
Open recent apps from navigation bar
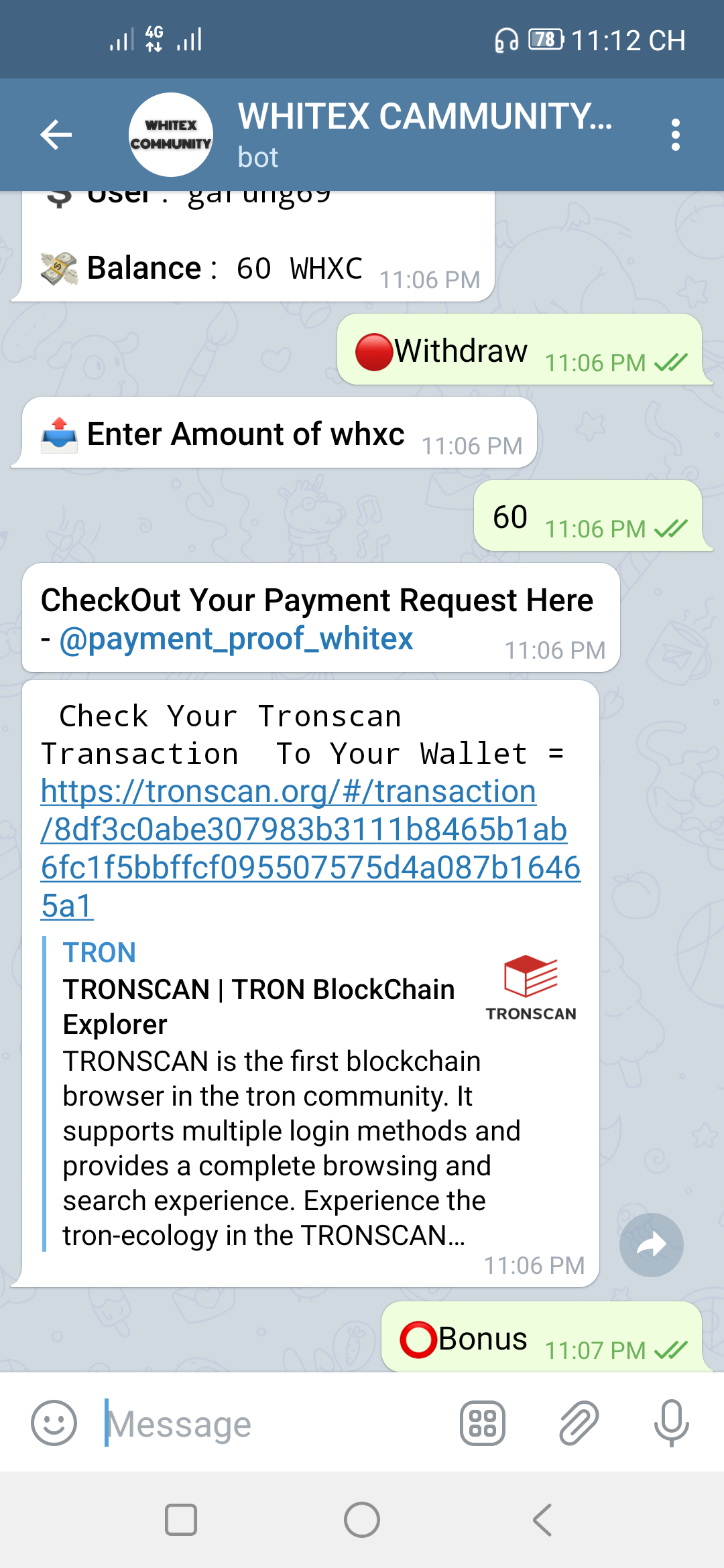pyautogui.click(x=181, y=1520)
